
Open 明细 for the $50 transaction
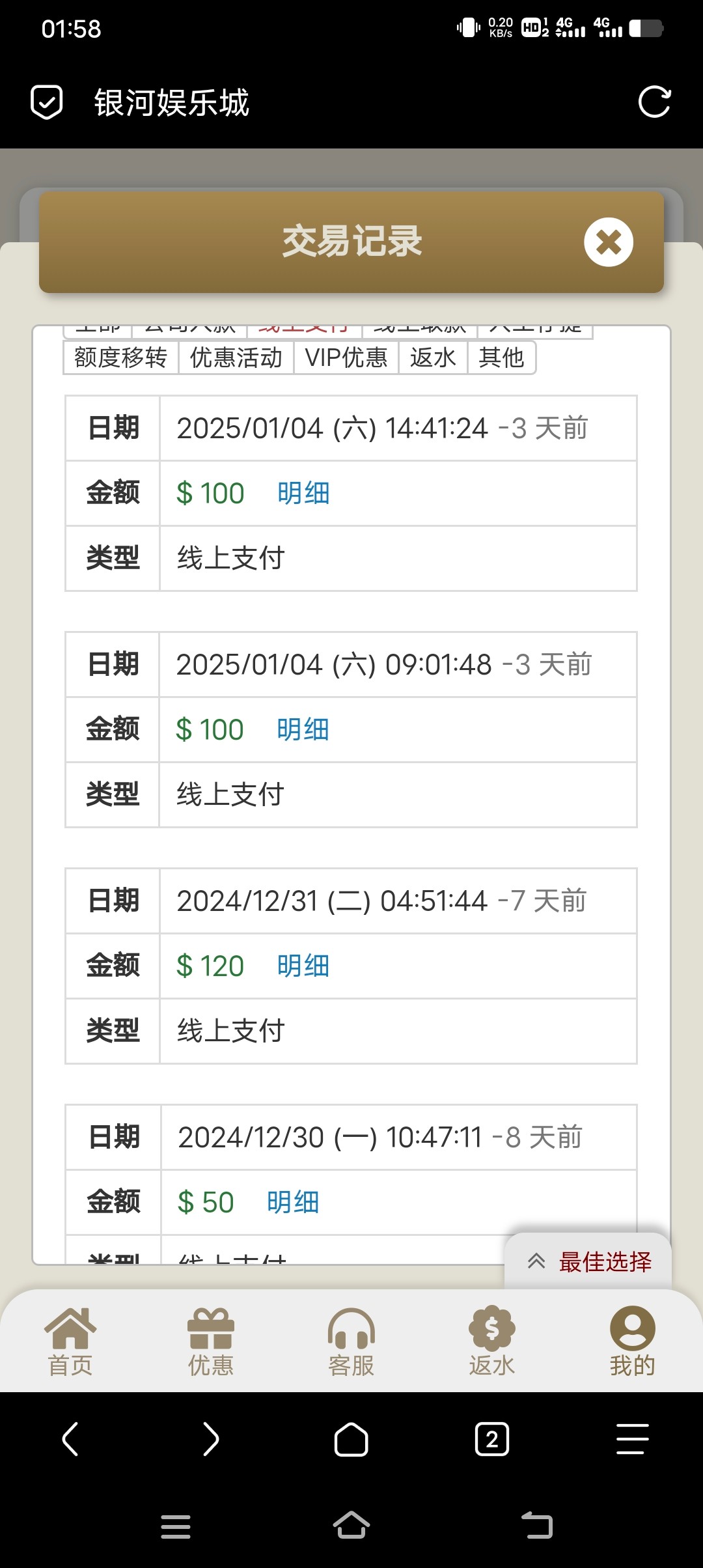coord(293,1203)
